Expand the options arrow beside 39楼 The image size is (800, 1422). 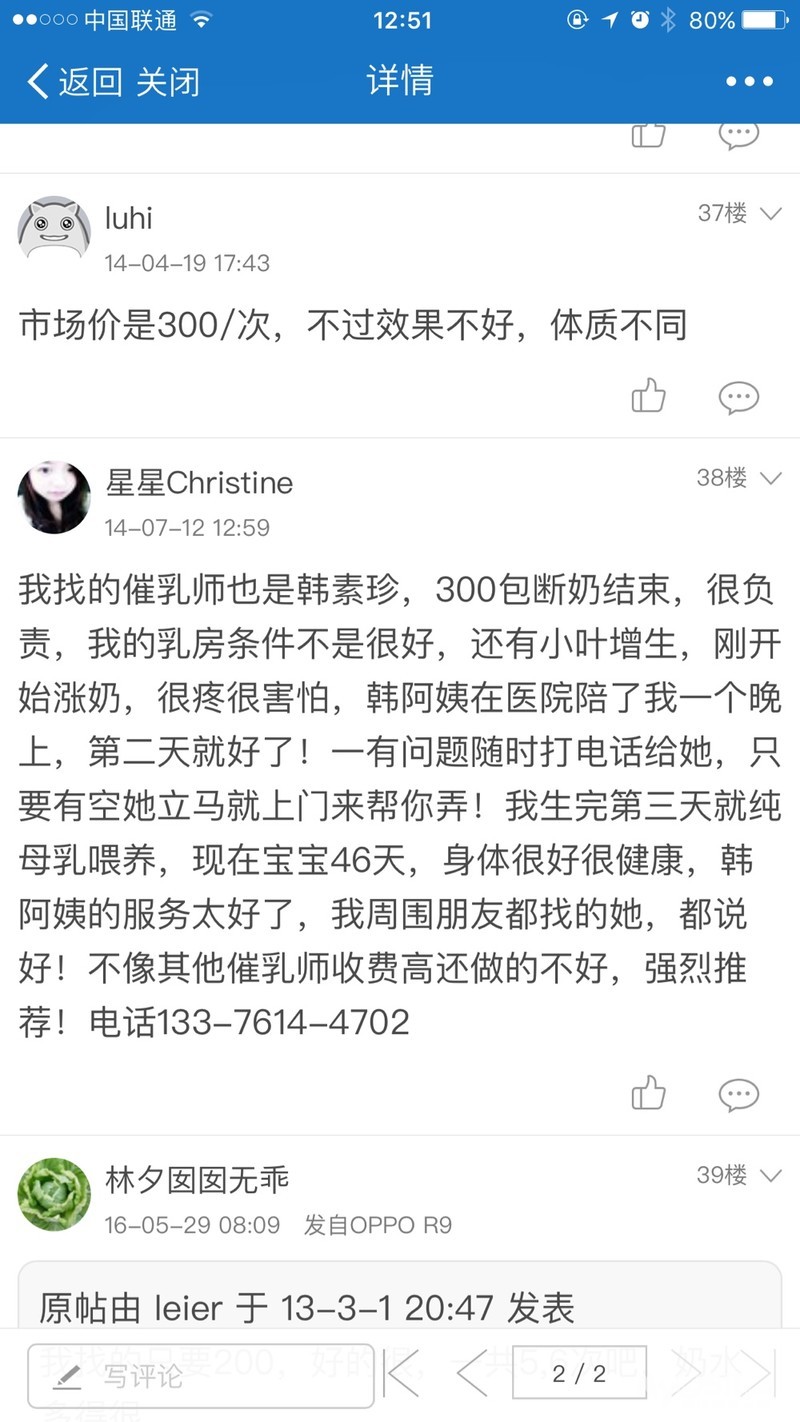click(770, 1175)
